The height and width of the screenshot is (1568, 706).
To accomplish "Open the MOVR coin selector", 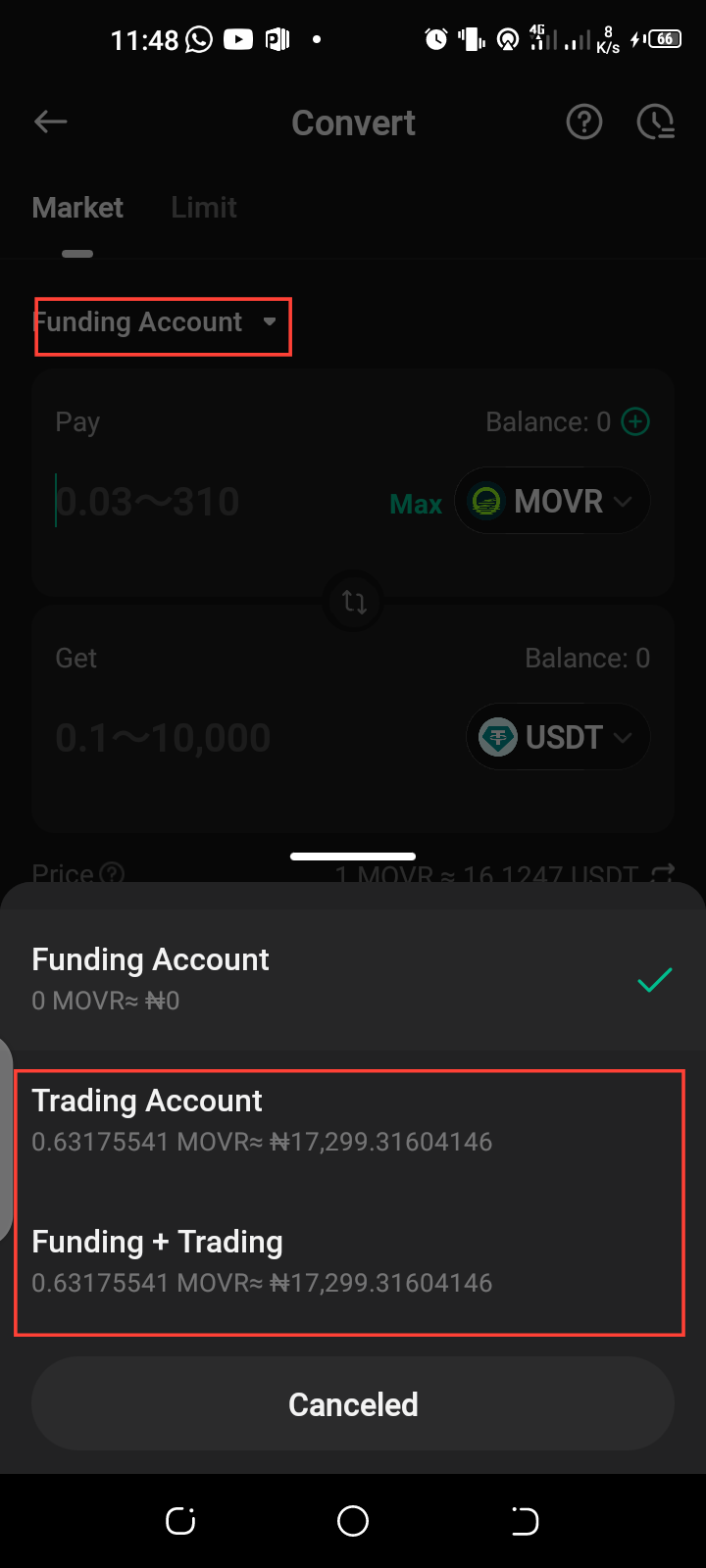I will tap(552, 502).
